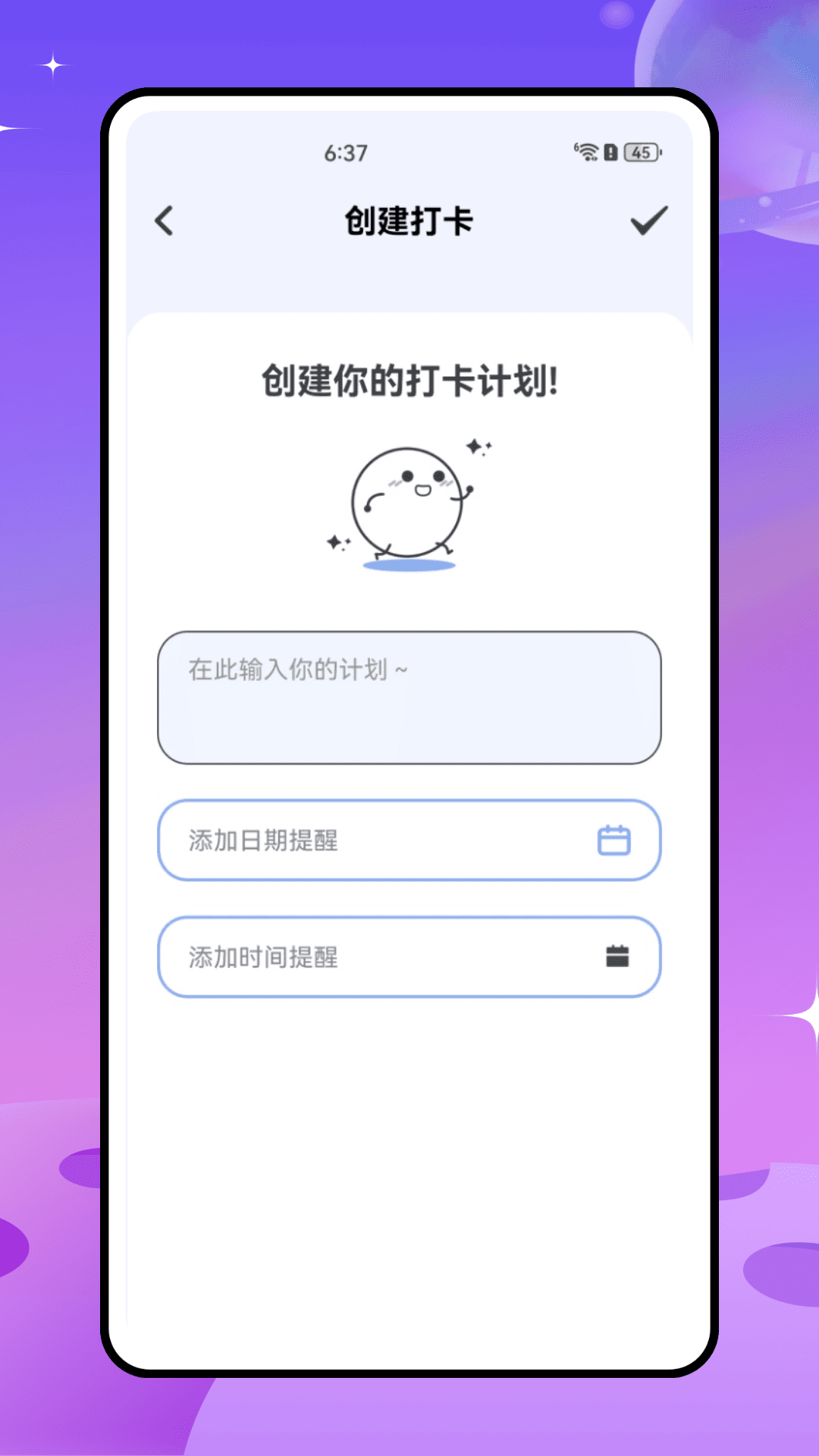Tap the plan input box placeholder text
The height and width of the screenshot is (1456, 819).
(297, 670)
